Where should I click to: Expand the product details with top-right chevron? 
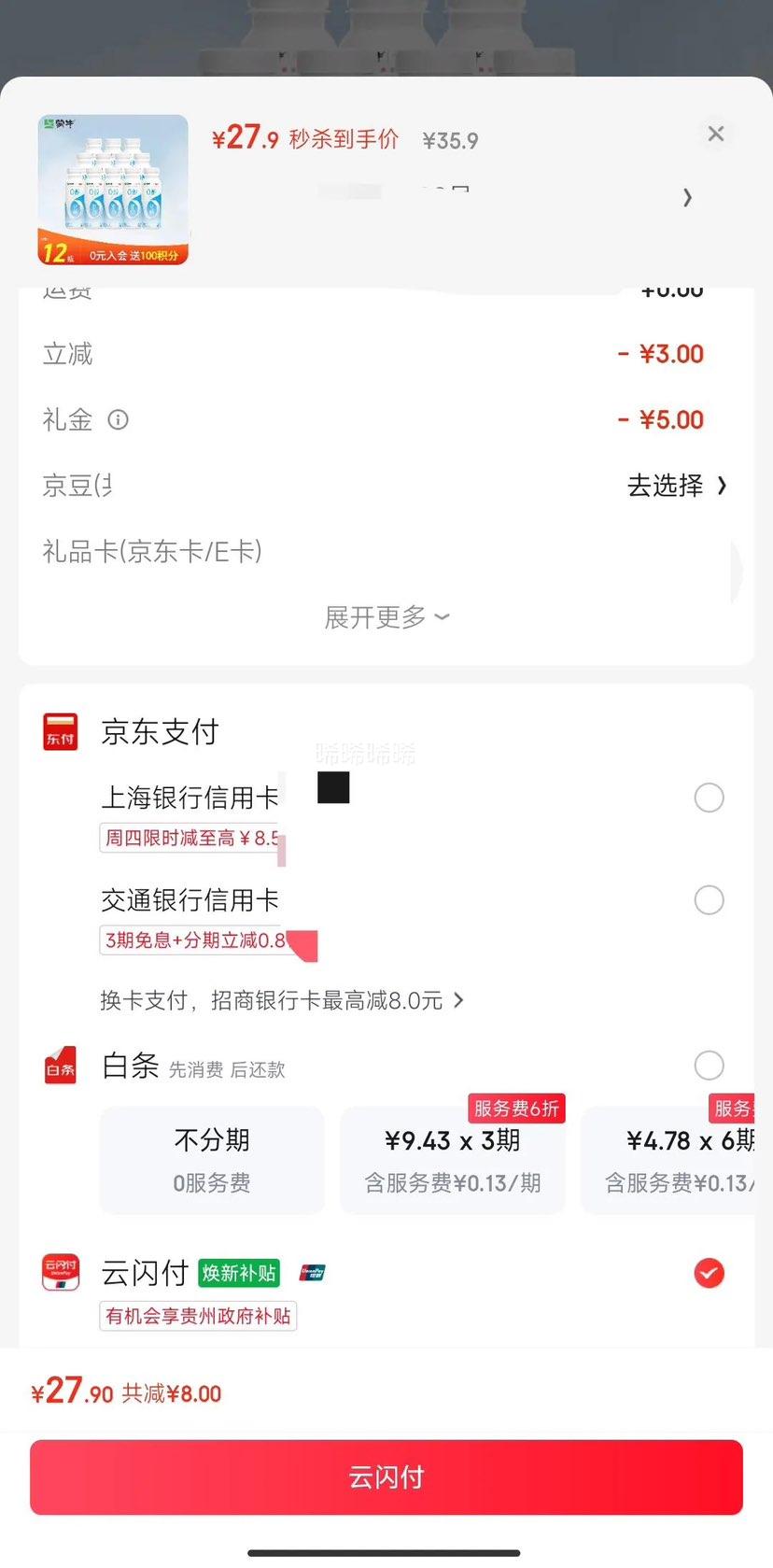pos(688,198)
